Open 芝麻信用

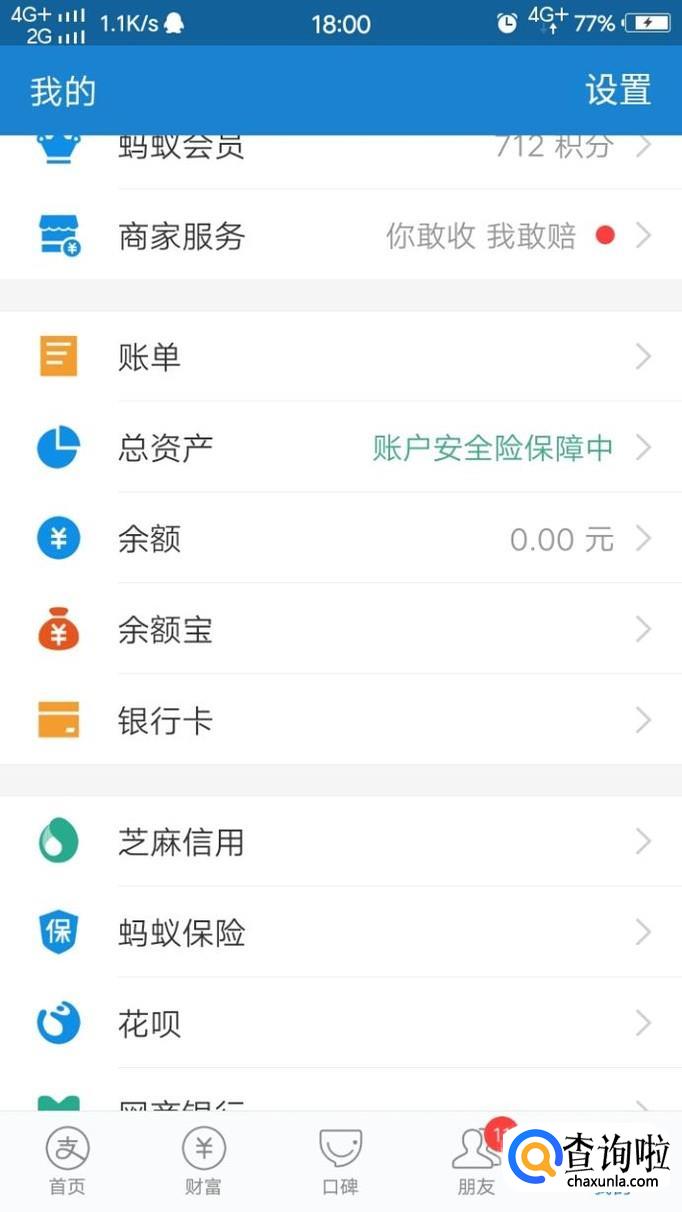pyautogui.click(x=340, y=842)
